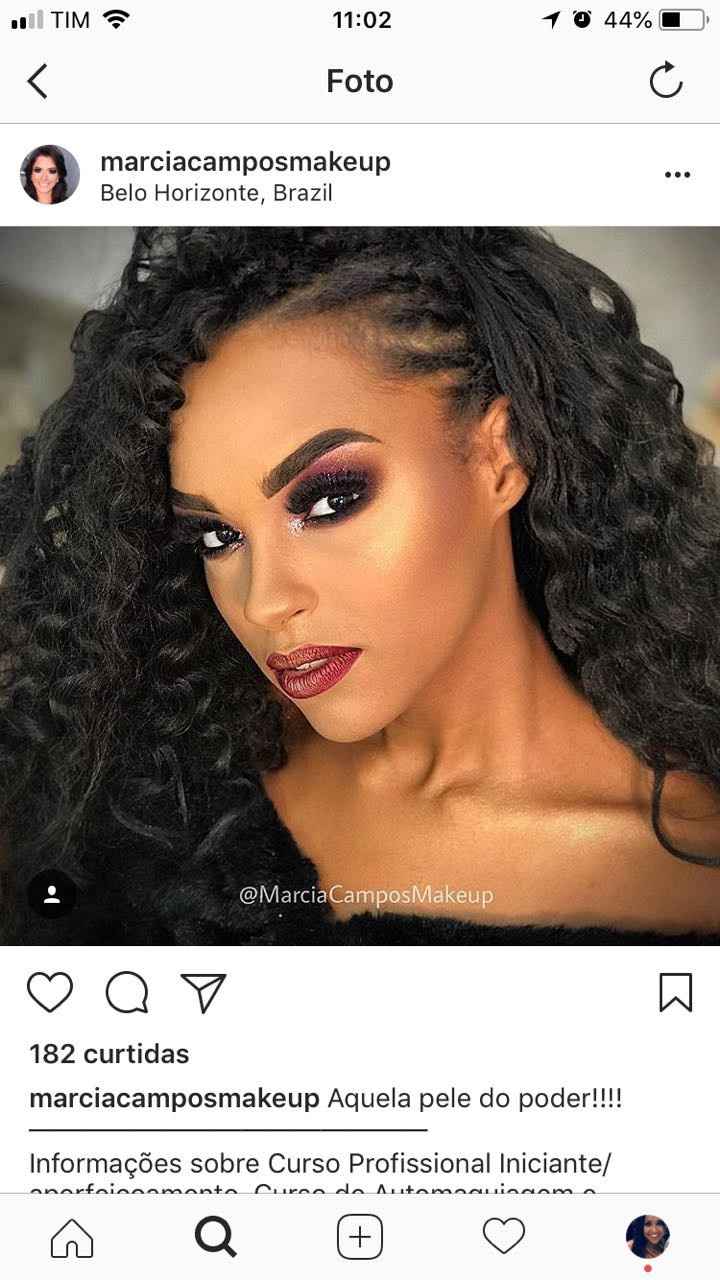Open comments on the post
This screenshot has width=720, height=1280.
click(x=127, y=992)
